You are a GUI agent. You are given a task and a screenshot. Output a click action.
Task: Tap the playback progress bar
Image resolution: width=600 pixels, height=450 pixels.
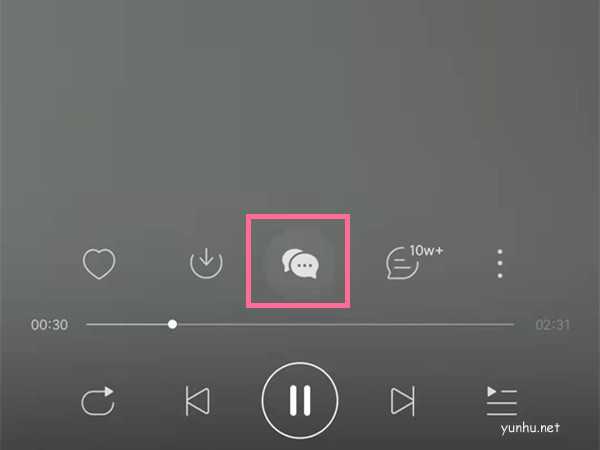[x=300, y=325]
